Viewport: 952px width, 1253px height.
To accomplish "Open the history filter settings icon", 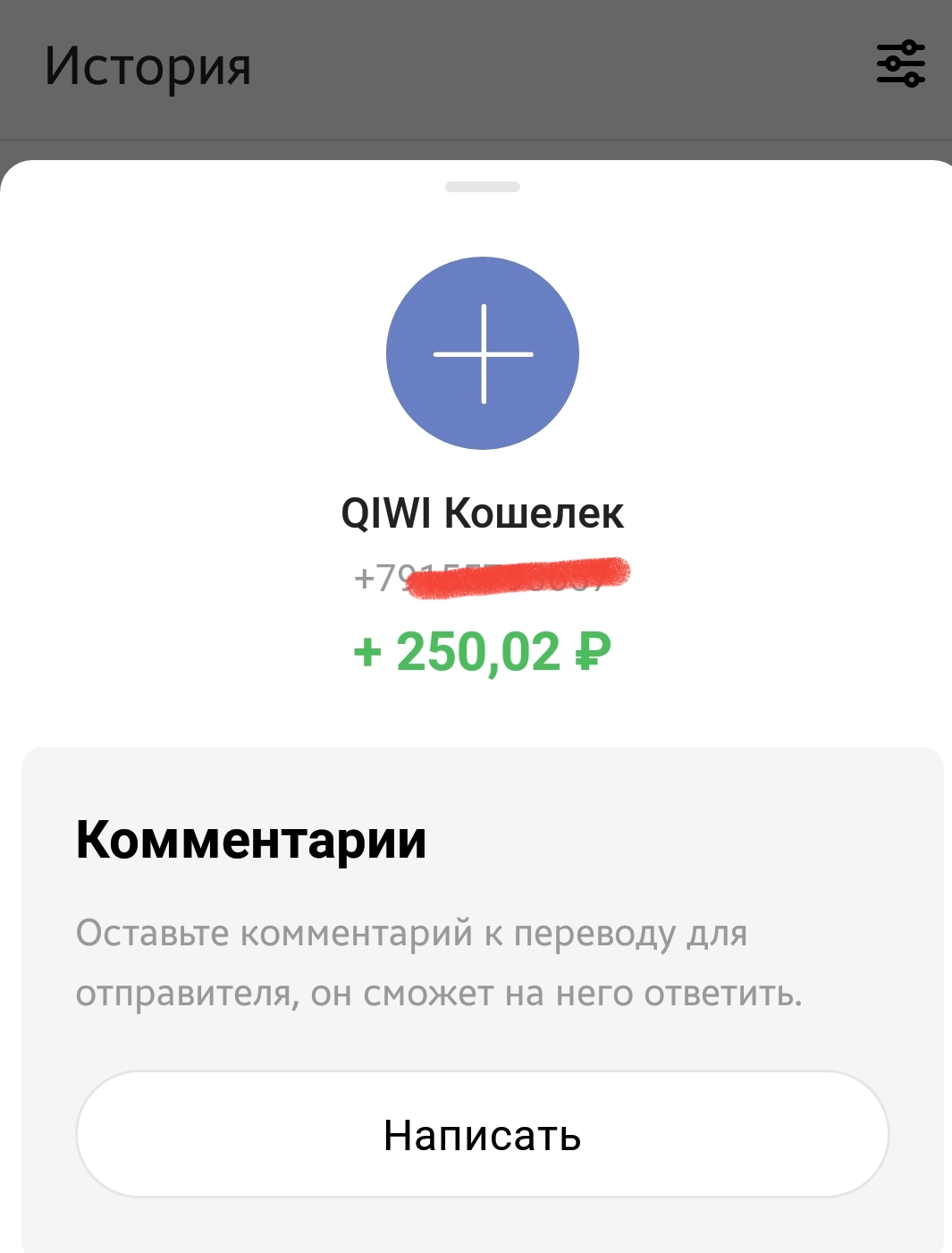I will tap(900, 63).
